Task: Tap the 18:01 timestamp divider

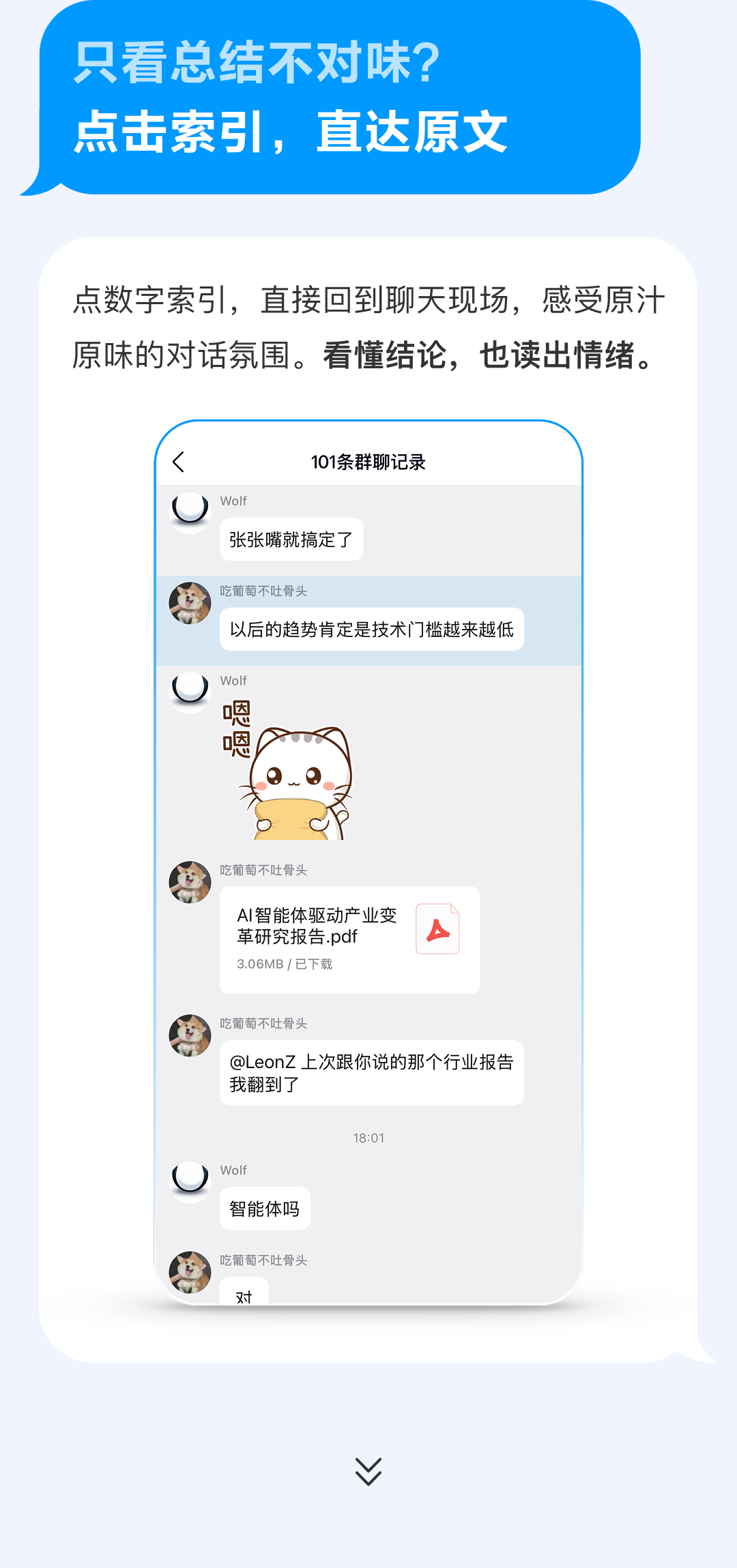Action: 369,1137
